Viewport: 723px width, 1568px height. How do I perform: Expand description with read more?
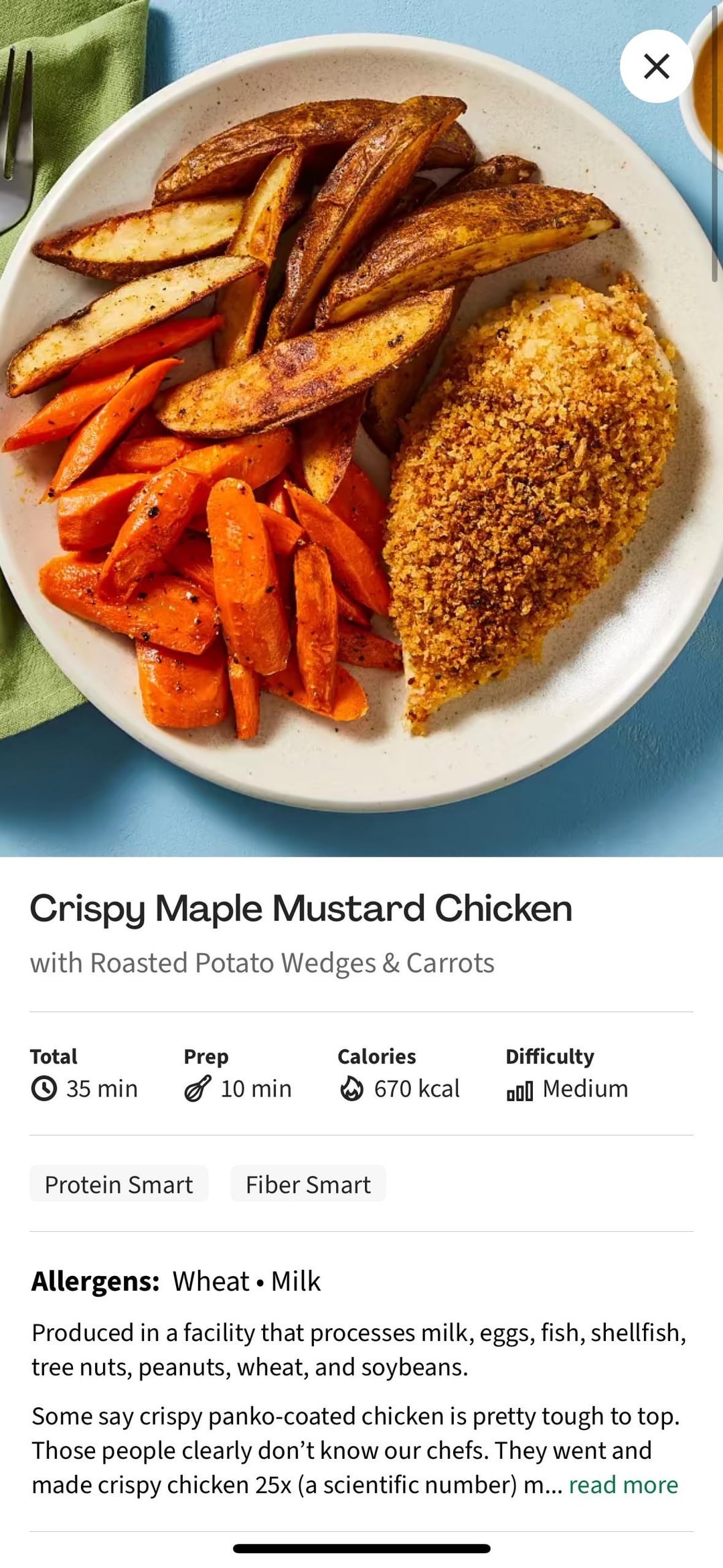(x=623, y=1485)
